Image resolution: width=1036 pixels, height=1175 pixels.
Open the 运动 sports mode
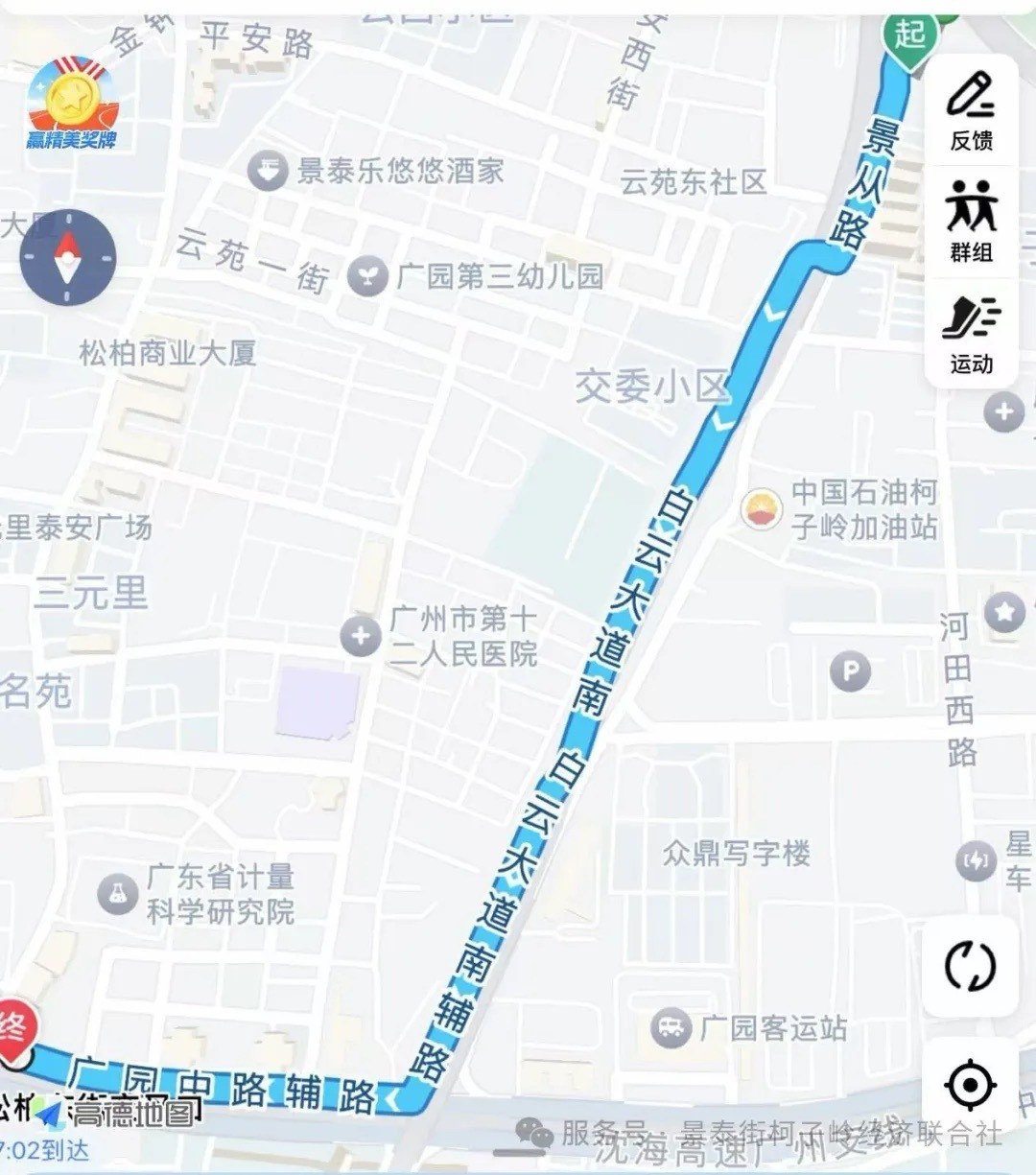coord(971,333)
